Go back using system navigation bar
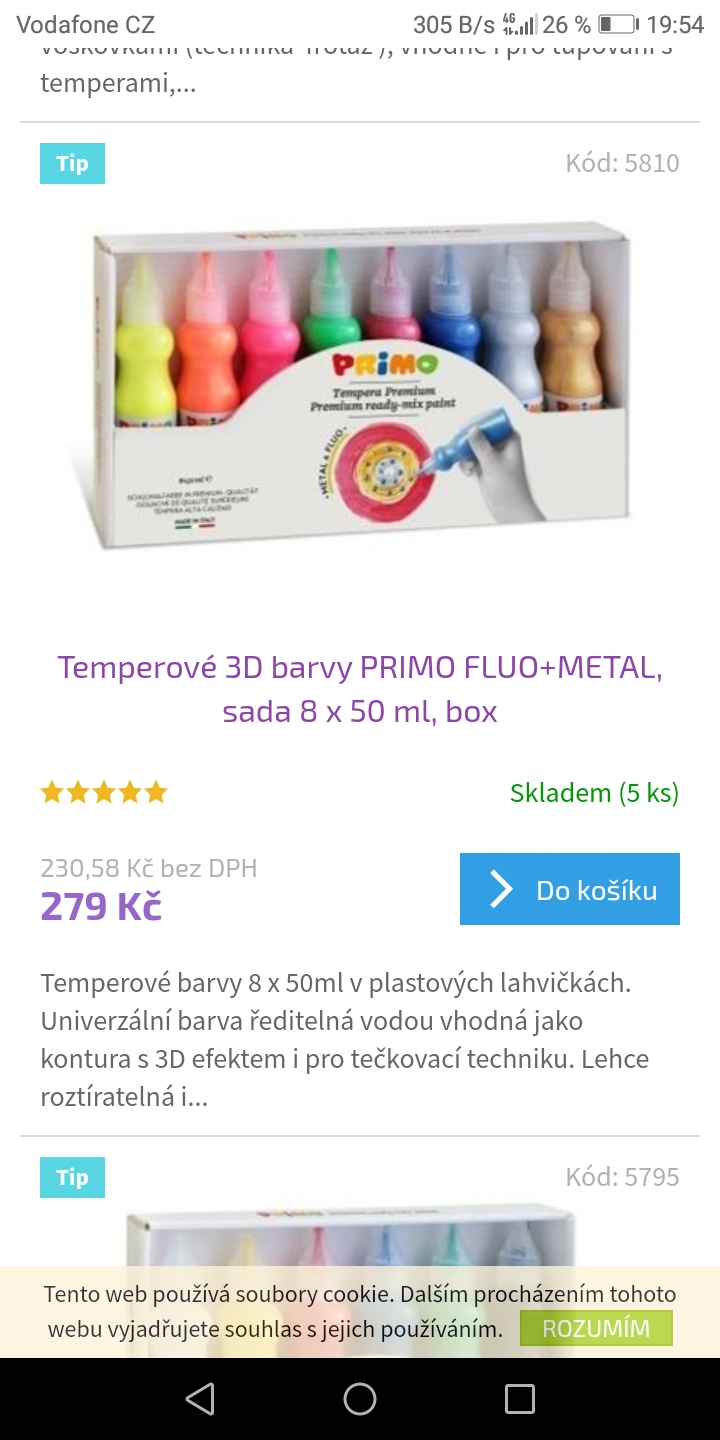 (201, 1399)
